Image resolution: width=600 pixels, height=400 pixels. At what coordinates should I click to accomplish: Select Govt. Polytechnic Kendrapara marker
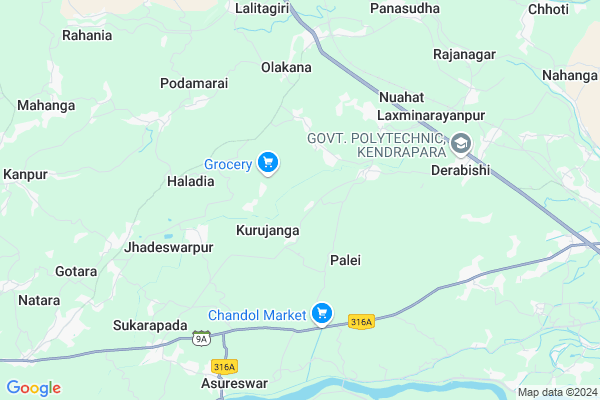pyautogui.click(x=461, y=144)
